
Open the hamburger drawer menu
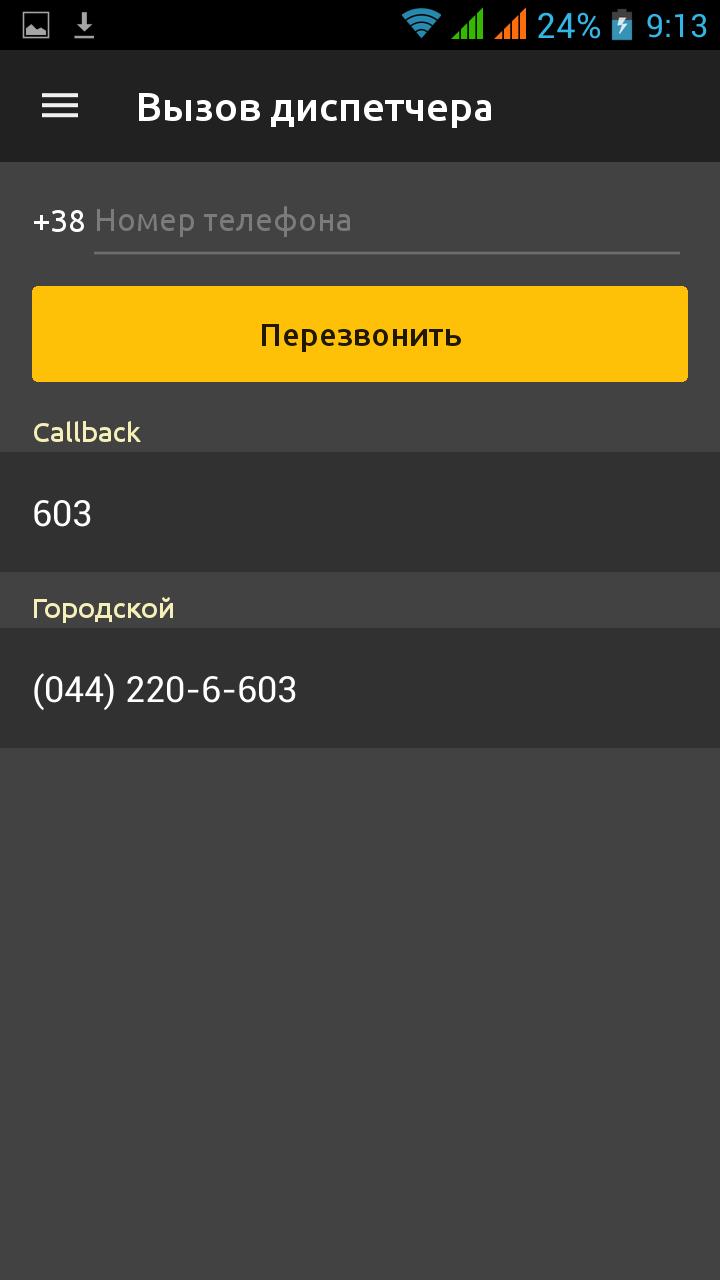[60, 106]
